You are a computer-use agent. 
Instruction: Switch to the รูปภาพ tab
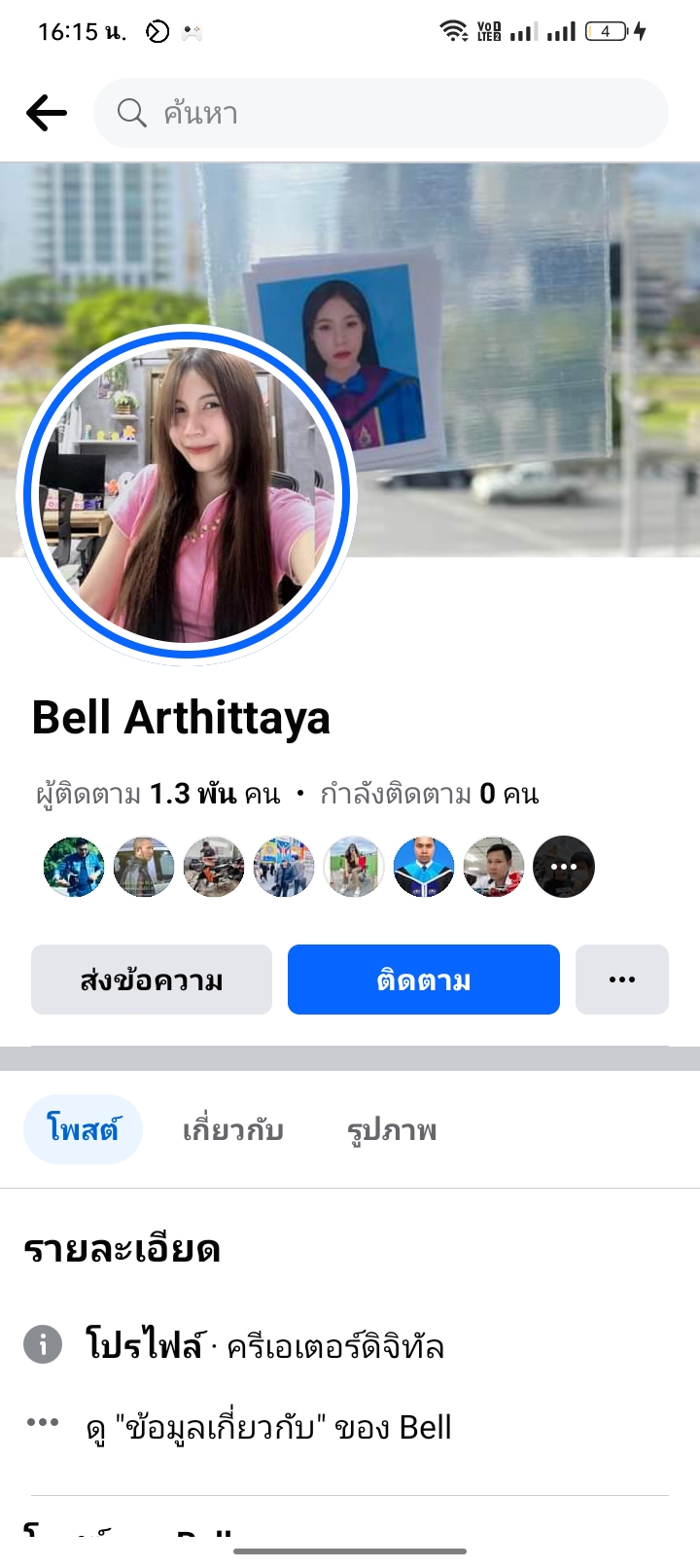tap(392, 1129)
